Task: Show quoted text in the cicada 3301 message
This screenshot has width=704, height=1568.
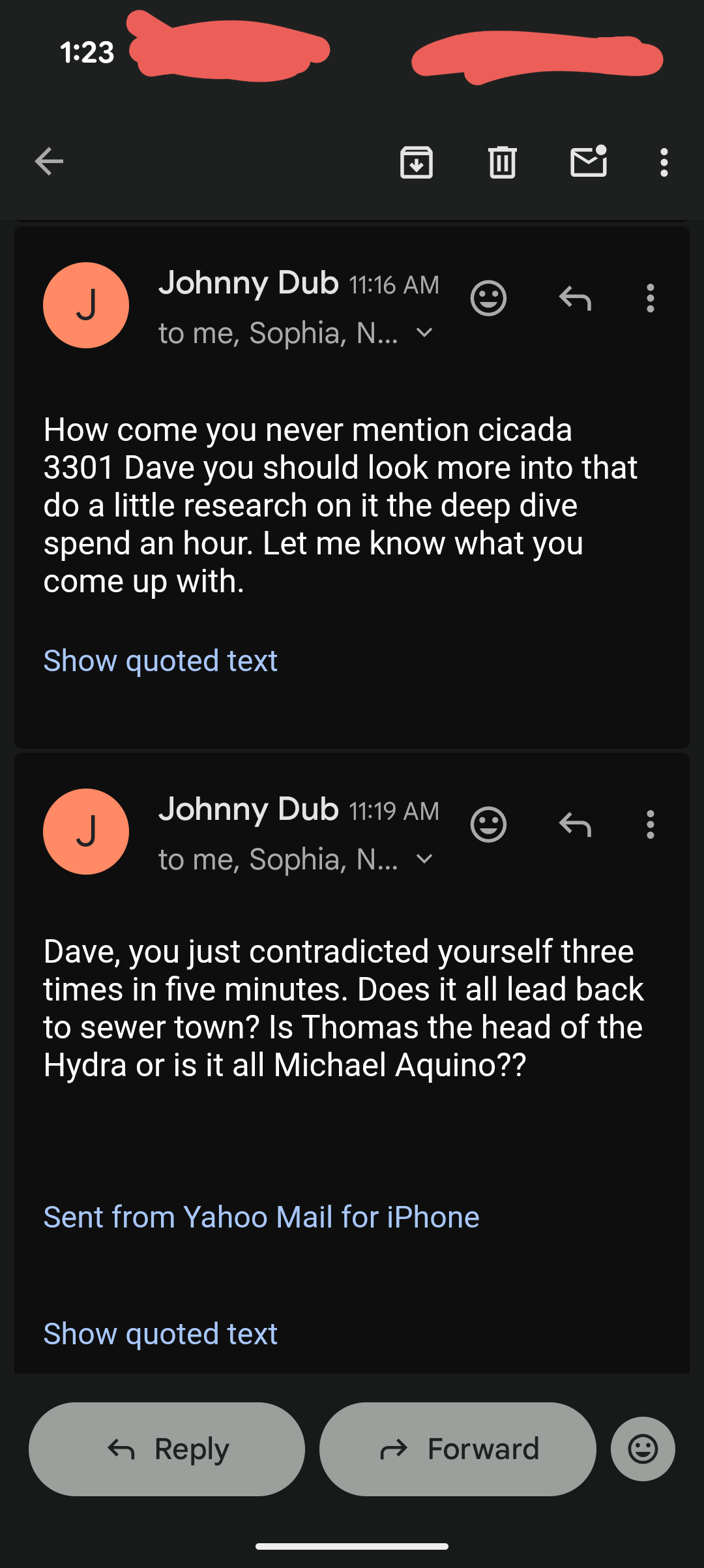Action: tap(160, 661)
